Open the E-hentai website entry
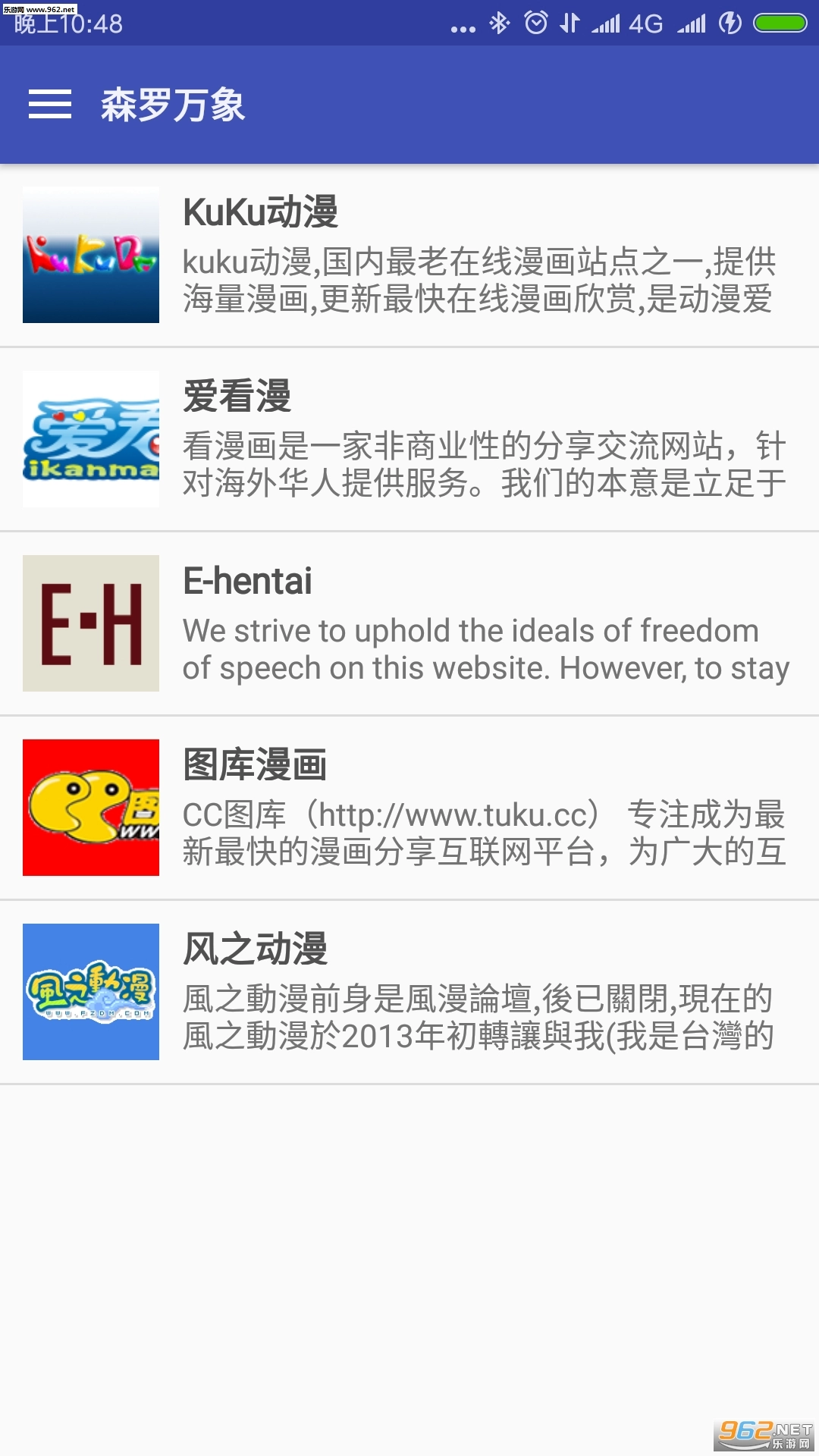This screenshot has height=1456, width=819. (x=455, y=623)
